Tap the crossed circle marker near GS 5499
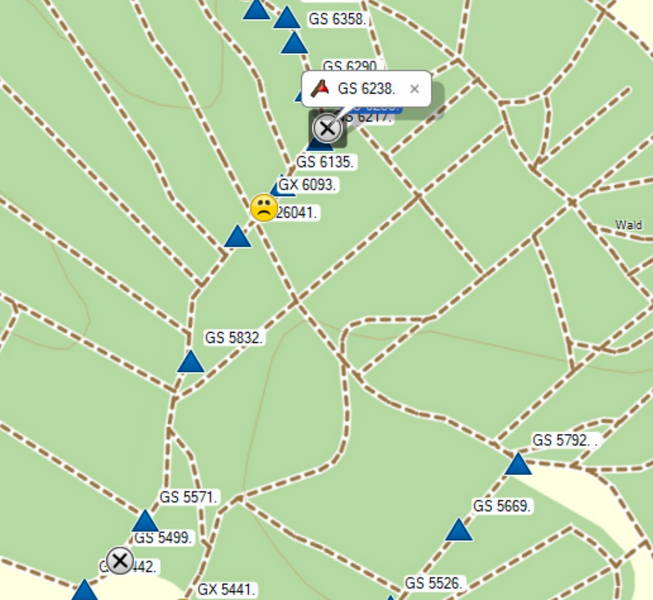 pyautogui.click(x=119, y=560)
